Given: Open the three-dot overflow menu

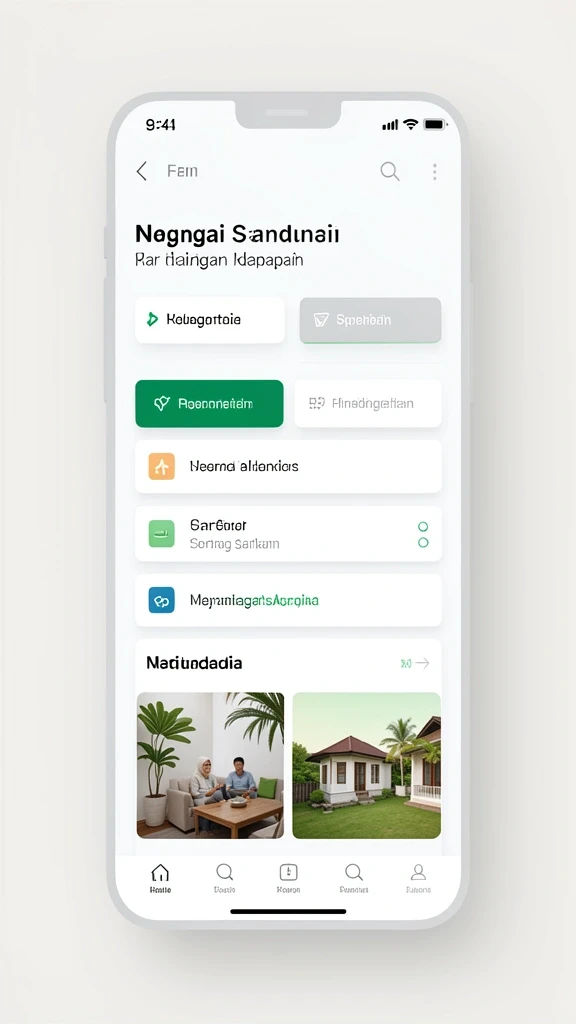Looking at the screenshot, I should [434, 172].
